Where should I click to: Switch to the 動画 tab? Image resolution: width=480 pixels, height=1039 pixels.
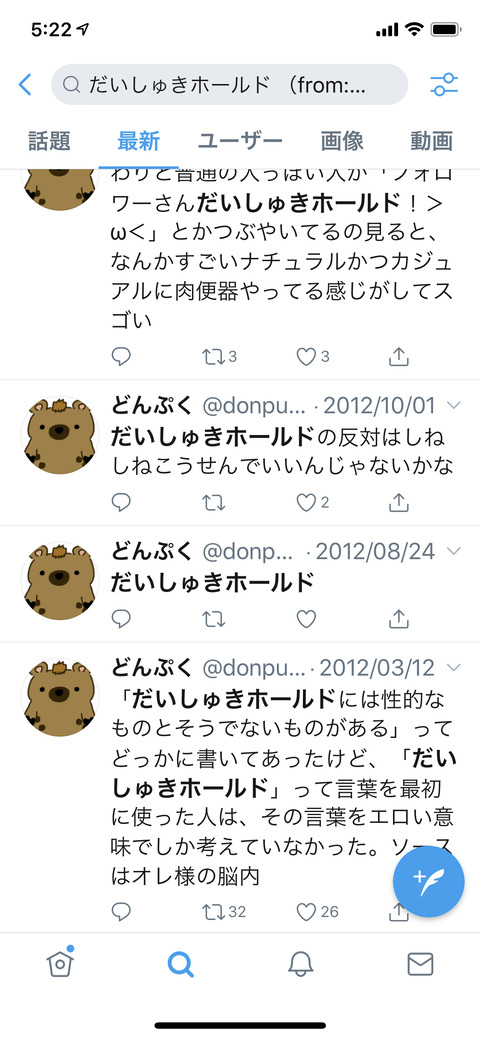click(x=432, y=141)
